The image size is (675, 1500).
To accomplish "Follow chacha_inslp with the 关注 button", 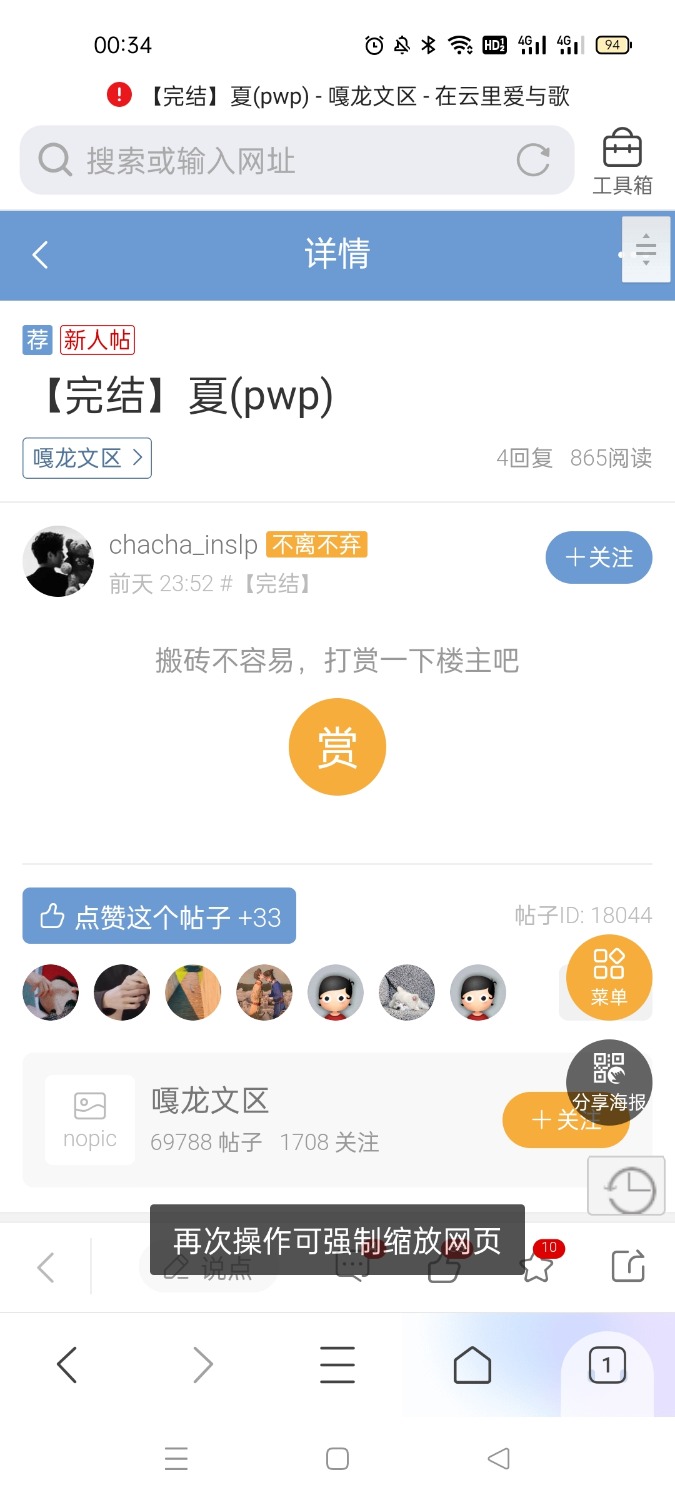I will click(598, 557).
